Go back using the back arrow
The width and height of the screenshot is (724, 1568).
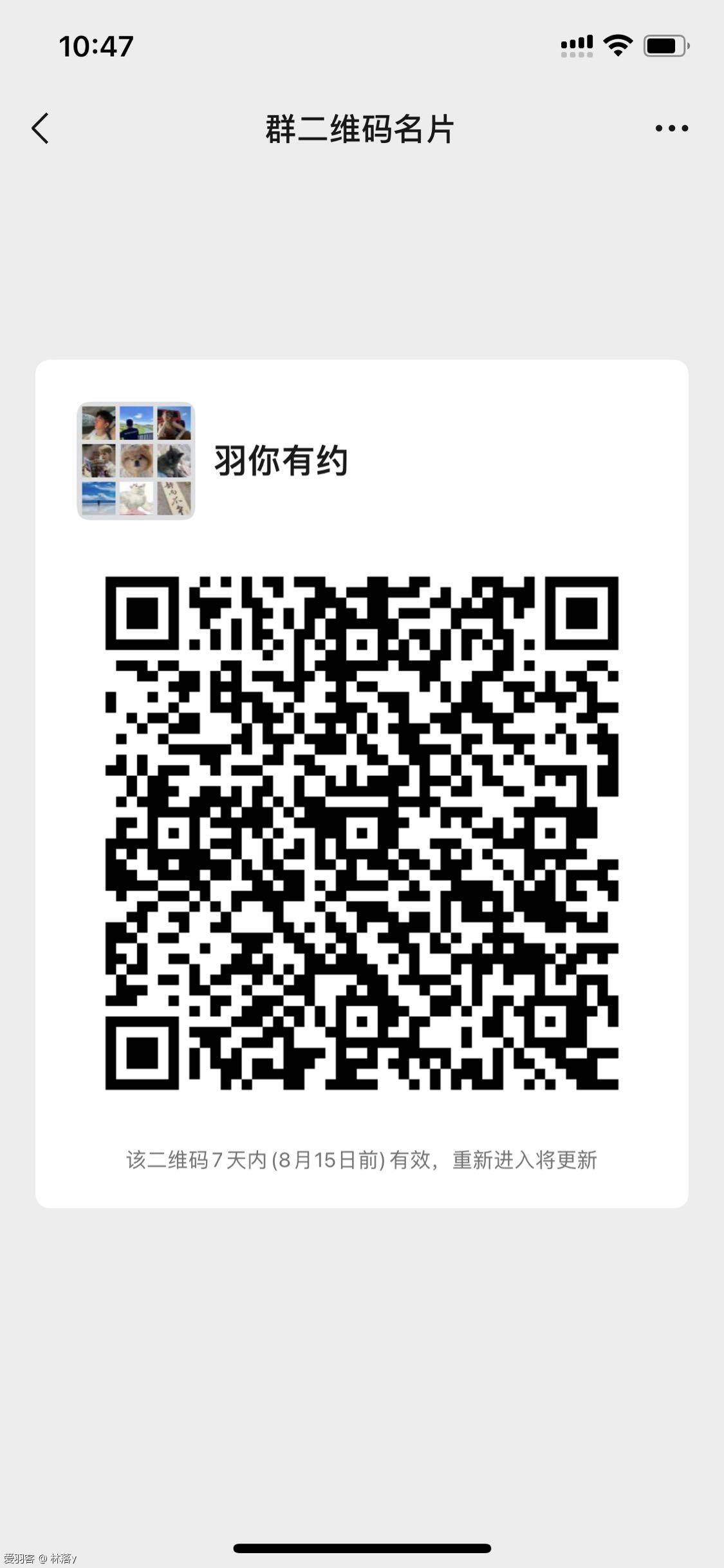coord(41,128)
